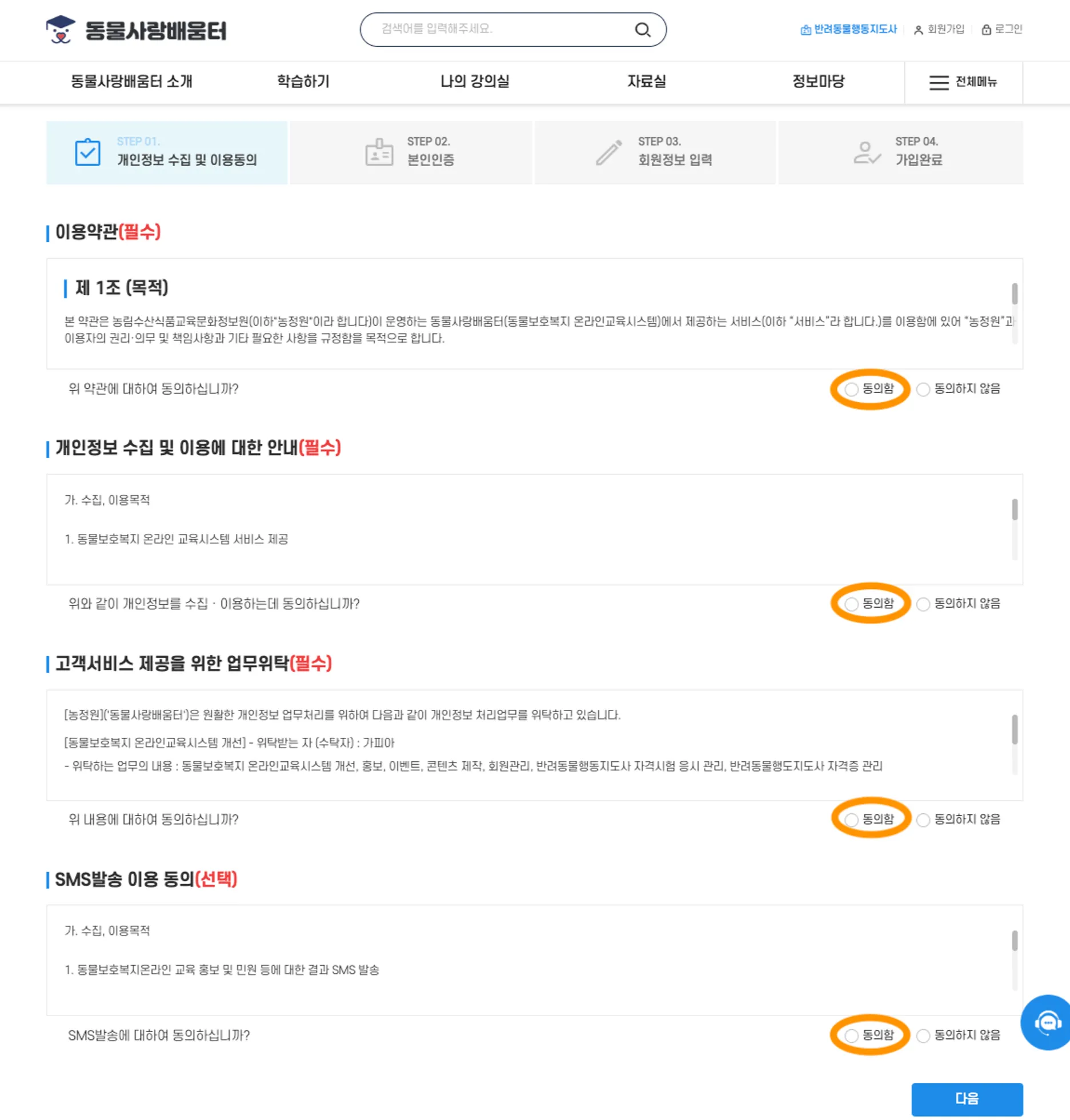The width and height of the screenshot is (1070, 1120).
Task: Open the chat support floating button
Action: [x=1047, y=1022]
